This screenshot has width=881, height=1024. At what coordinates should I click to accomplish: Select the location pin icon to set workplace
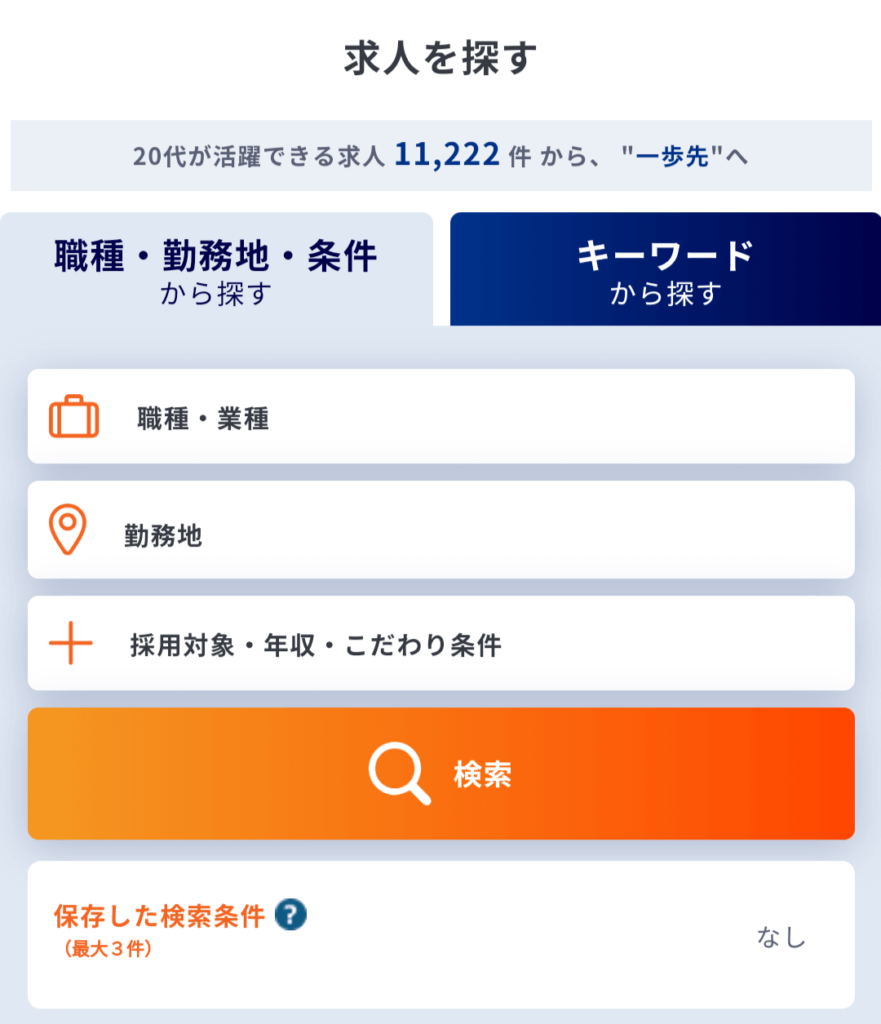point(69,530)
